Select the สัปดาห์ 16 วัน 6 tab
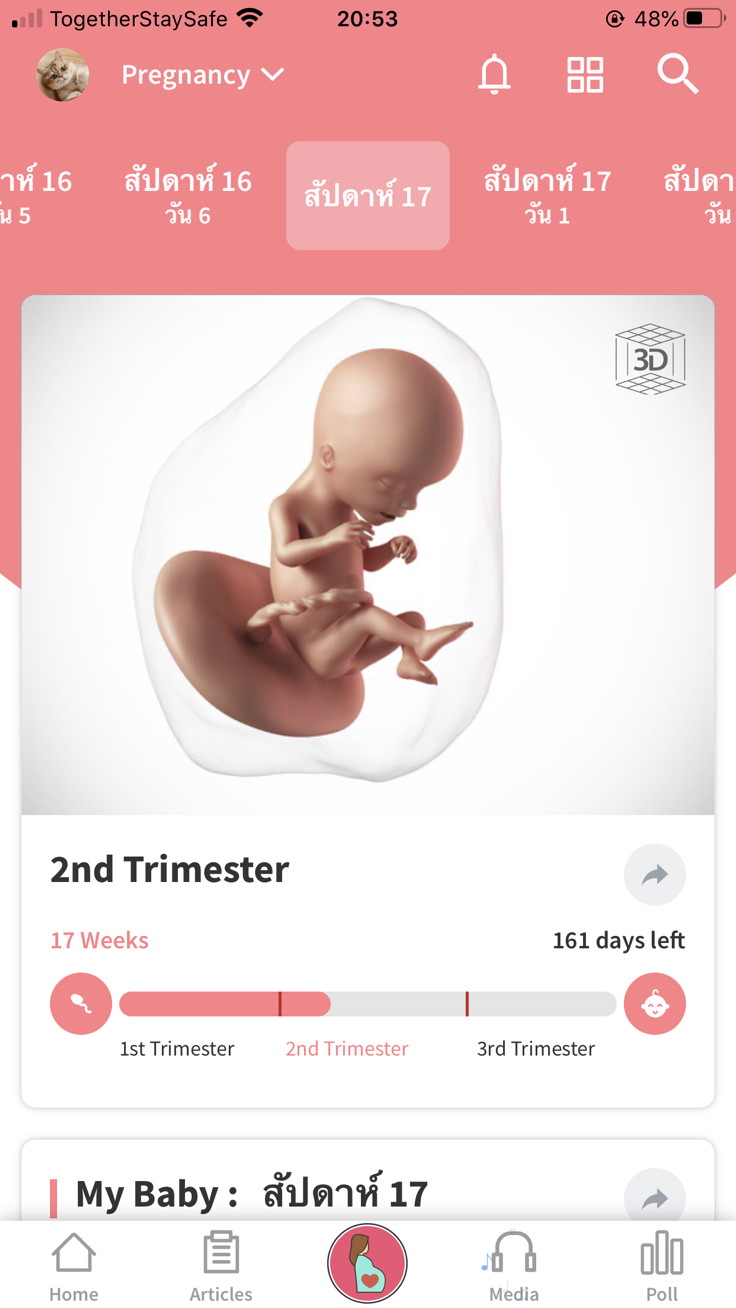This screenshot has width=736, height=1308. point(188,195)
